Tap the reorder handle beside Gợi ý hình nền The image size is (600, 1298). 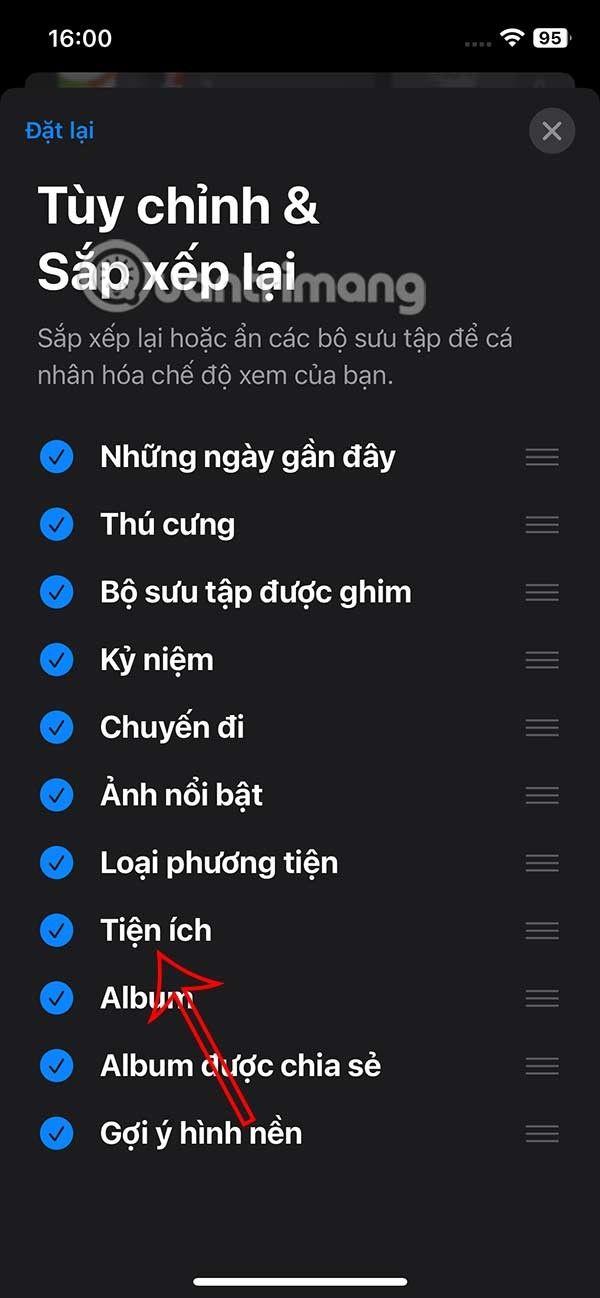tap(542, 1133)
